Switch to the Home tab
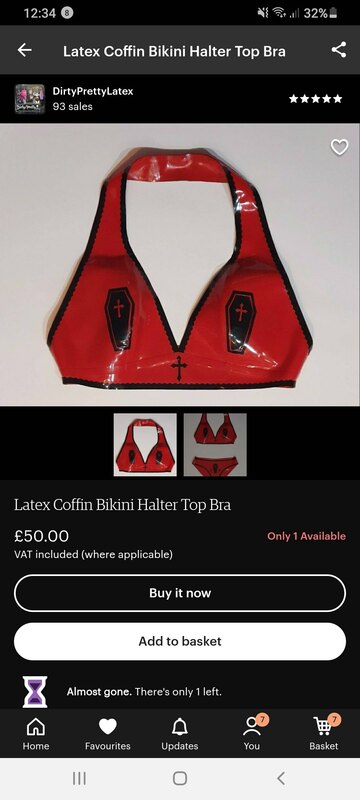Image resolution: width=360 pixels, height=800 pixels. 36,734
